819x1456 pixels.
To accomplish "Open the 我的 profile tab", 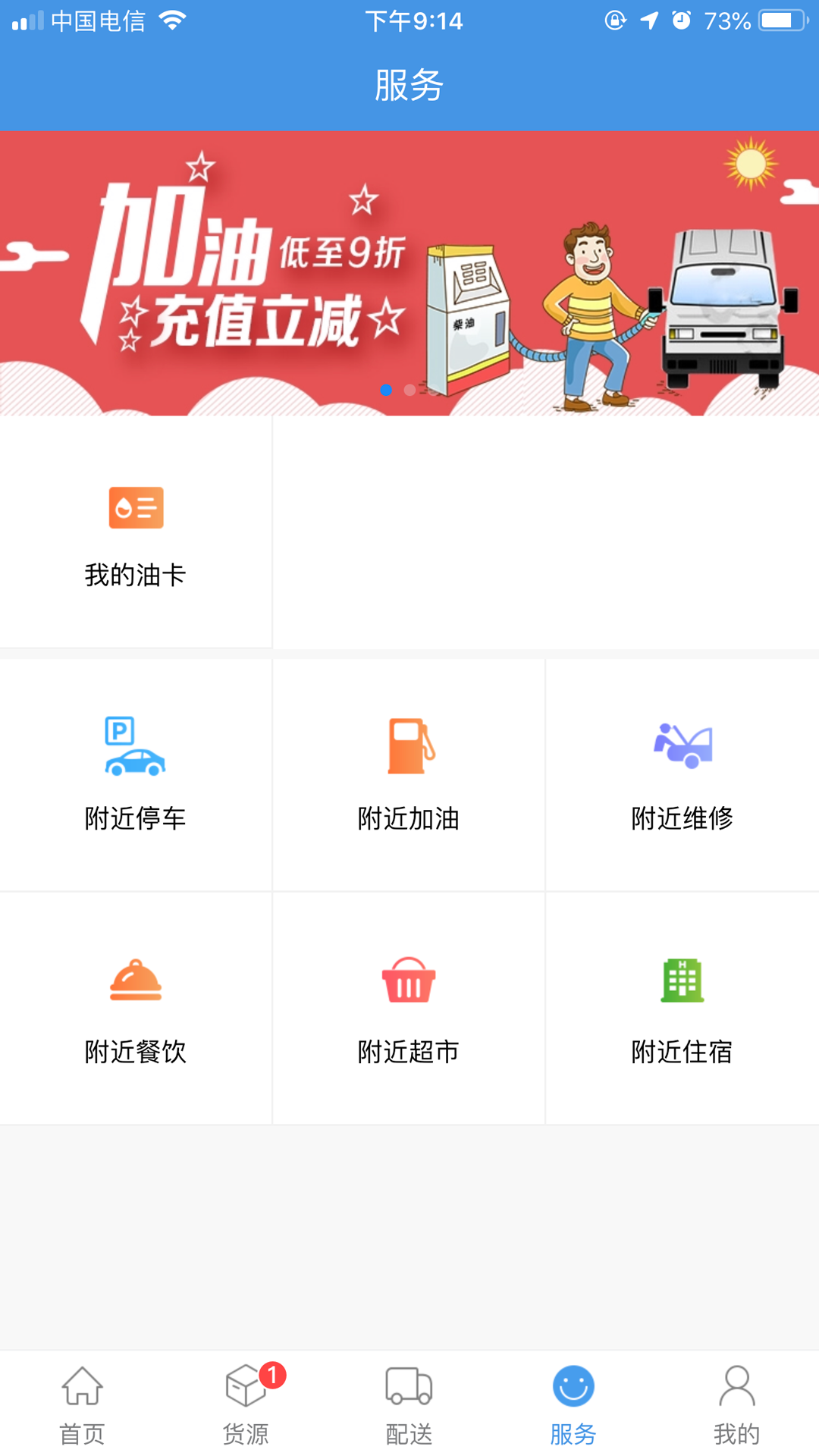I will 736,1404.
